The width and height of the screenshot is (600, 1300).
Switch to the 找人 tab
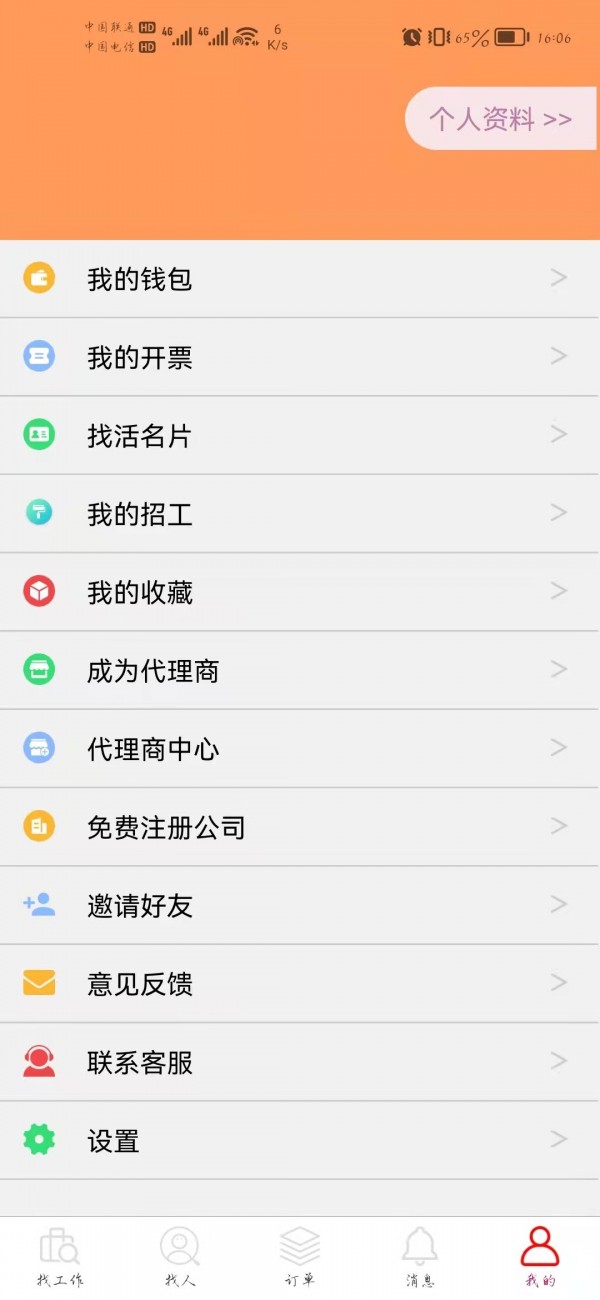[180, 1257]
